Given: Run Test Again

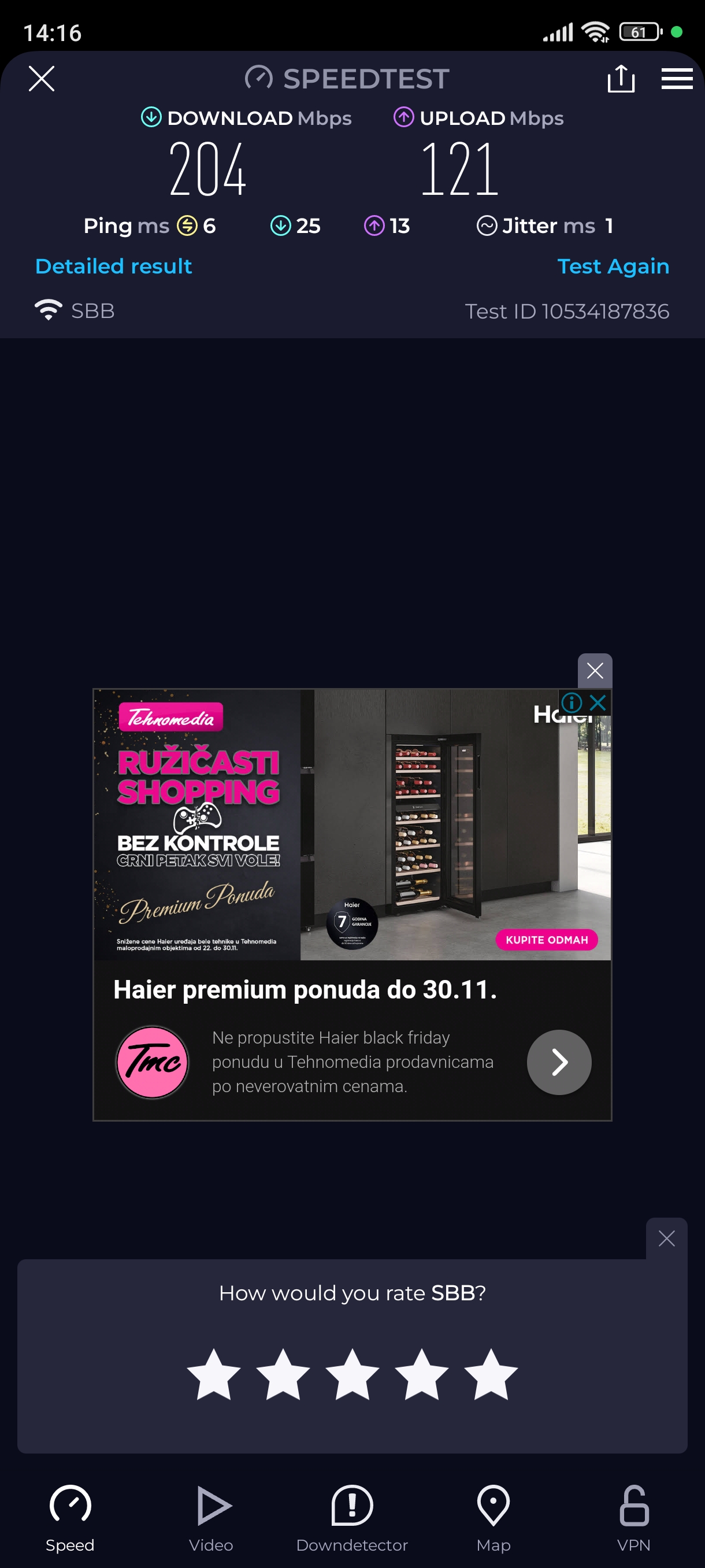Looking at the screenshot, I should pyautogui.click(x=613, y=267).
